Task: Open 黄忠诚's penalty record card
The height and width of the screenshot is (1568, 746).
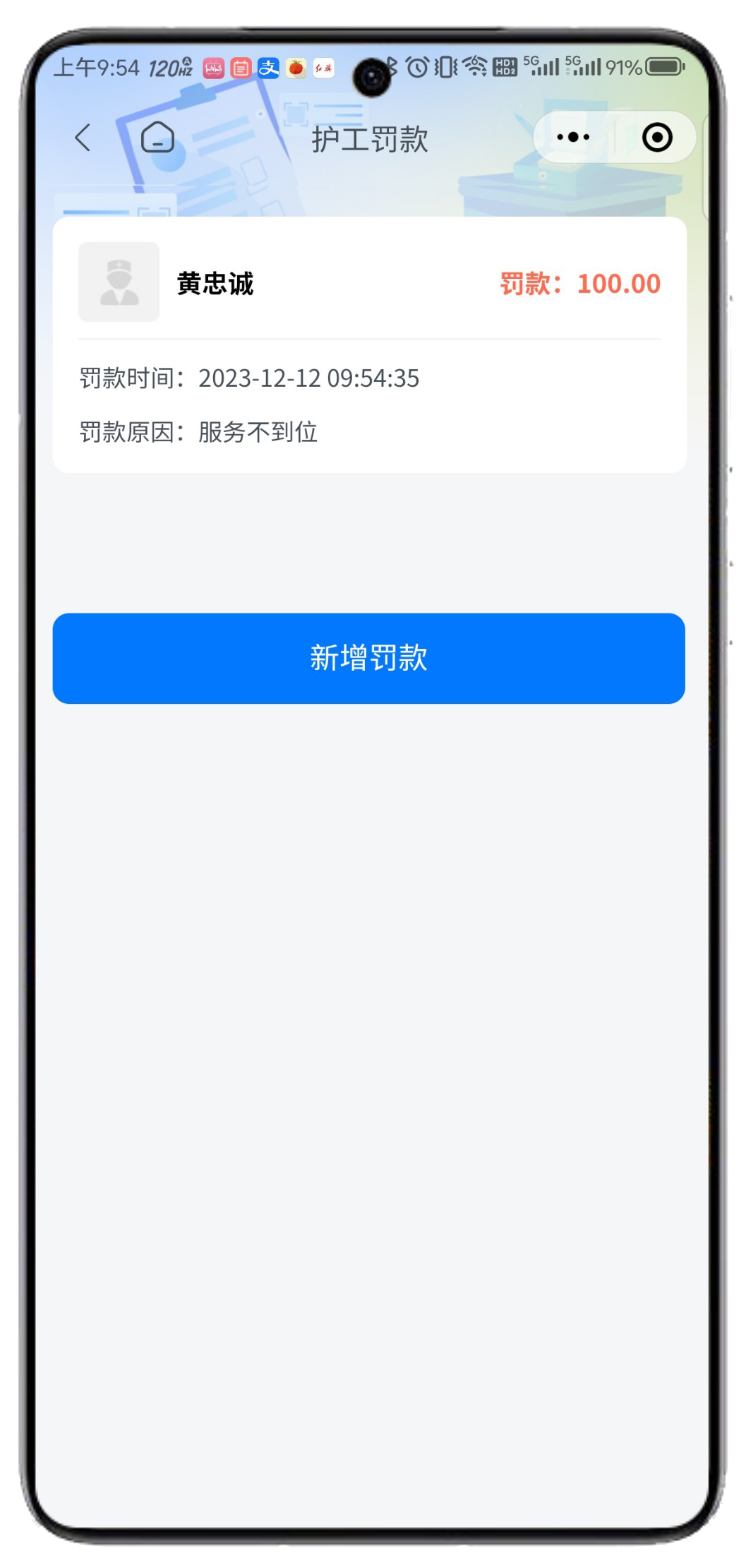Action: pos(369,345)
